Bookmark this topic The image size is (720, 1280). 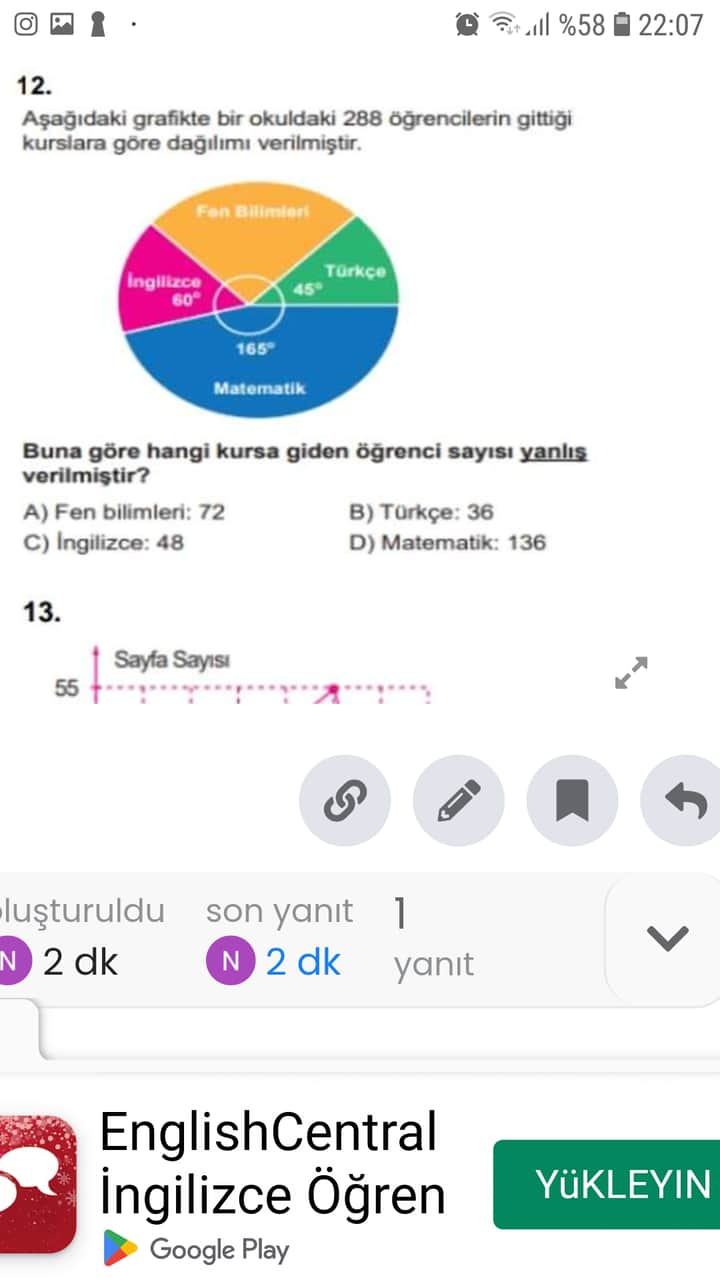pyautogui.click(x=572, y=800)
